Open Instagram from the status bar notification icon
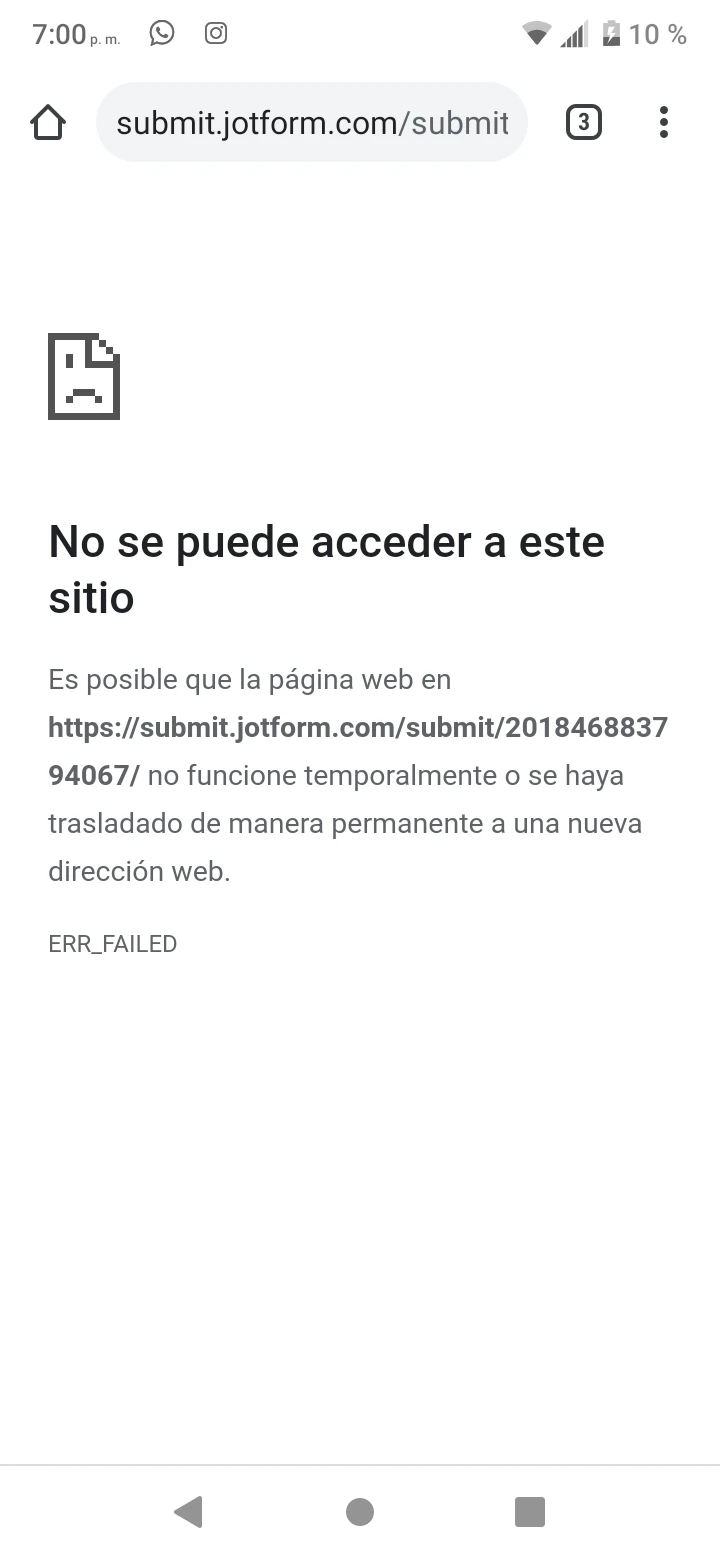Viewport: 720px width, 1560px height. [215, 33]
